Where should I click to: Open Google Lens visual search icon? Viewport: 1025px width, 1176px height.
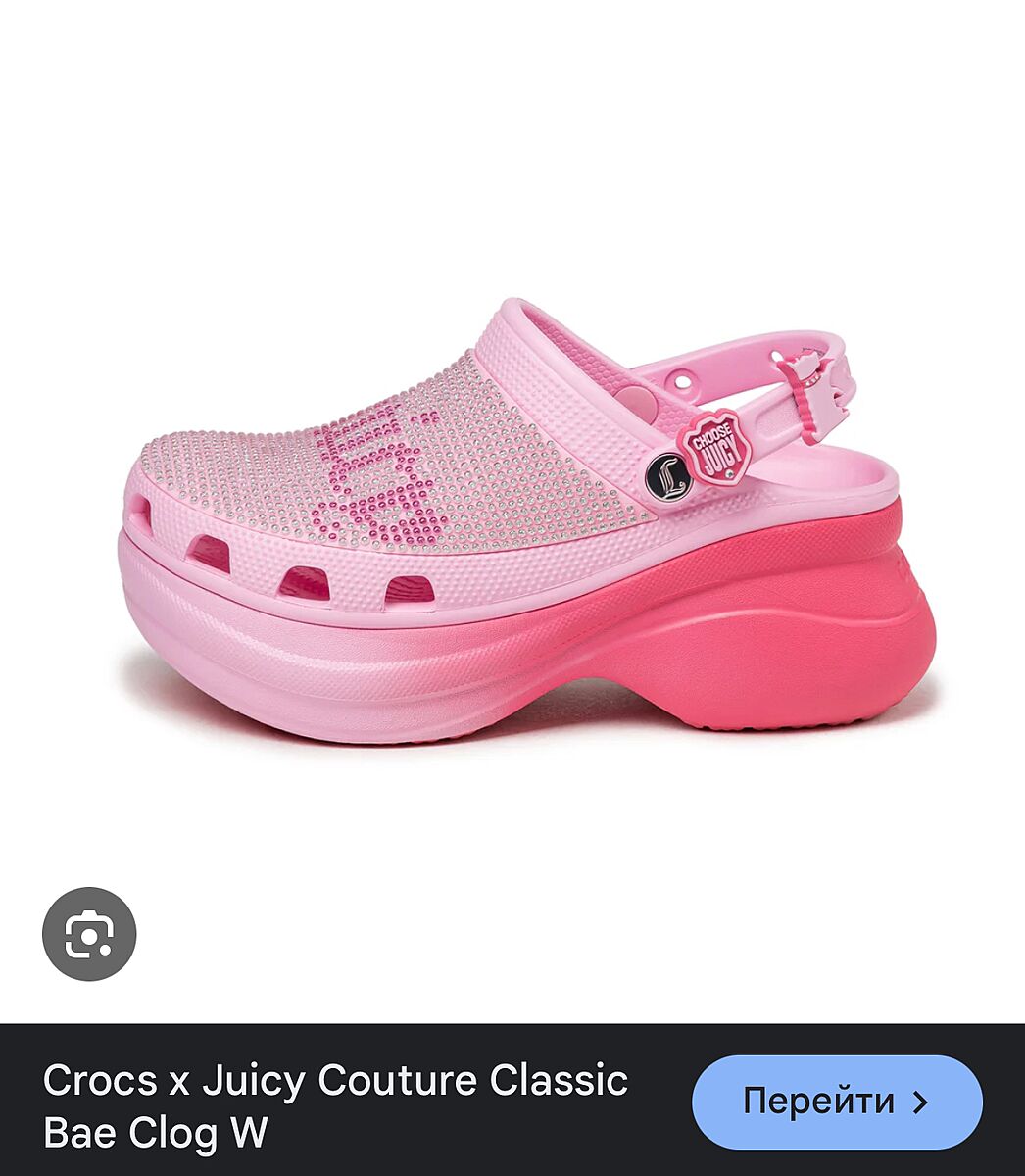[89, 934]
